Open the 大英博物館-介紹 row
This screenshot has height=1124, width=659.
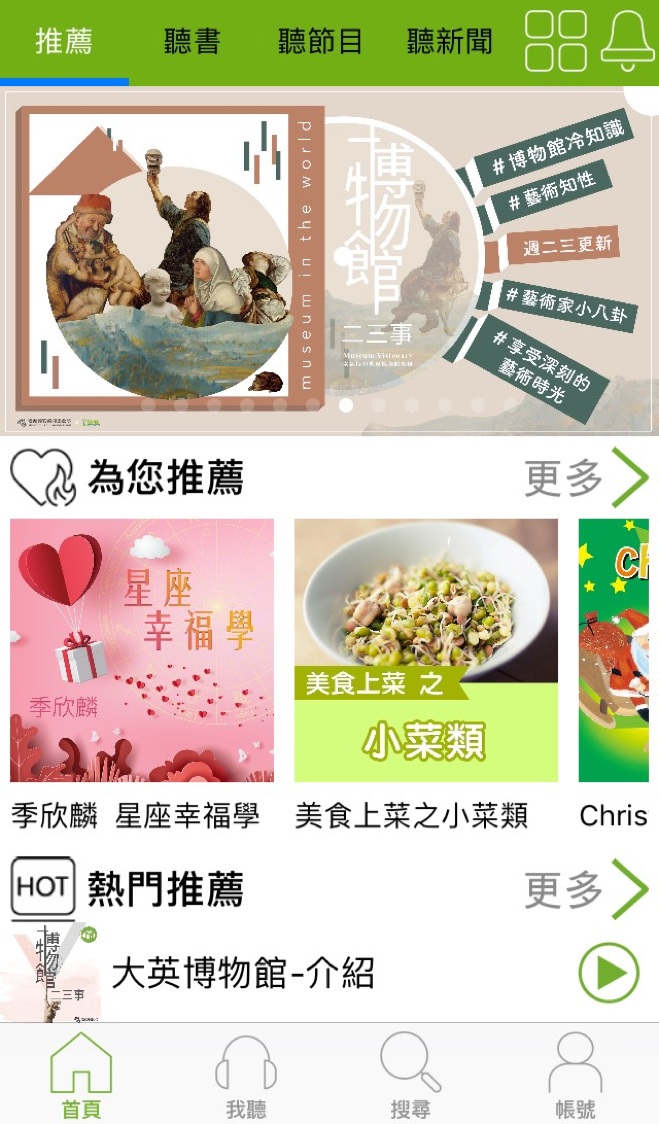click(329, 973)
